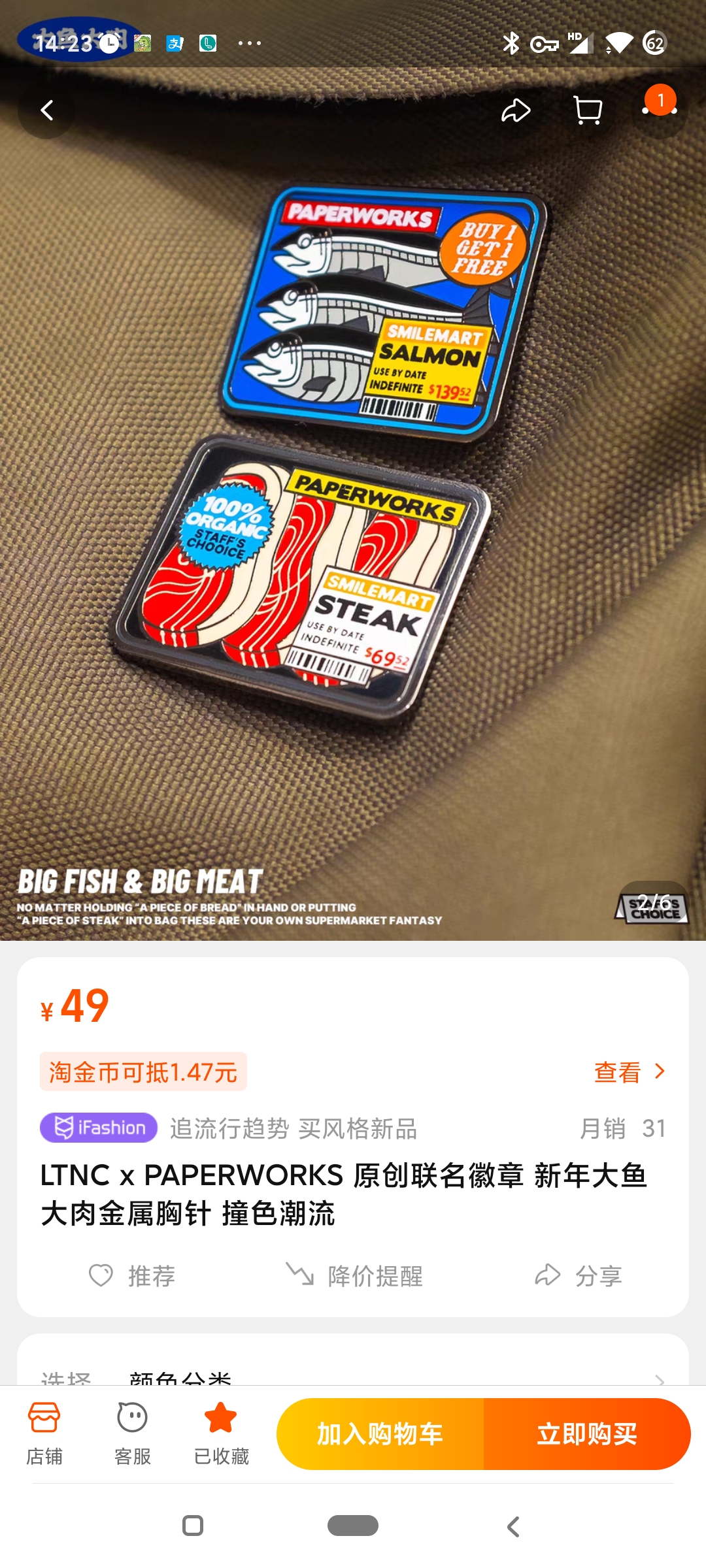Tap 加入购物车 to add to cart

click(380, 1434)
